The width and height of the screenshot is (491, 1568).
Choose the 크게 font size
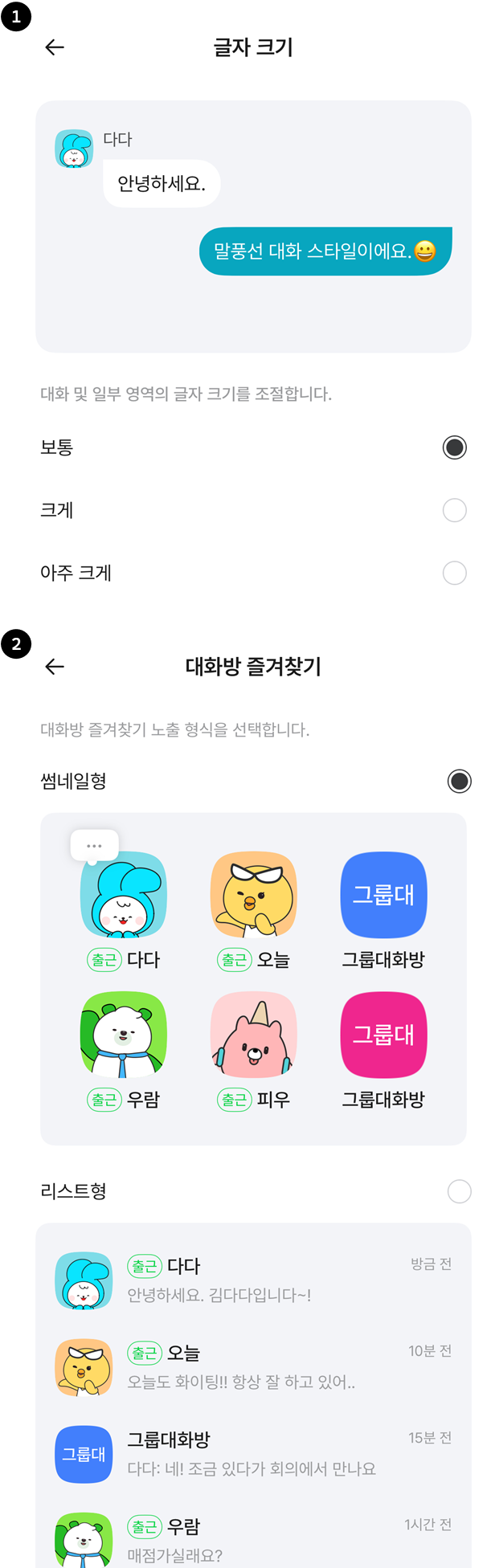[x=454, y=510]
